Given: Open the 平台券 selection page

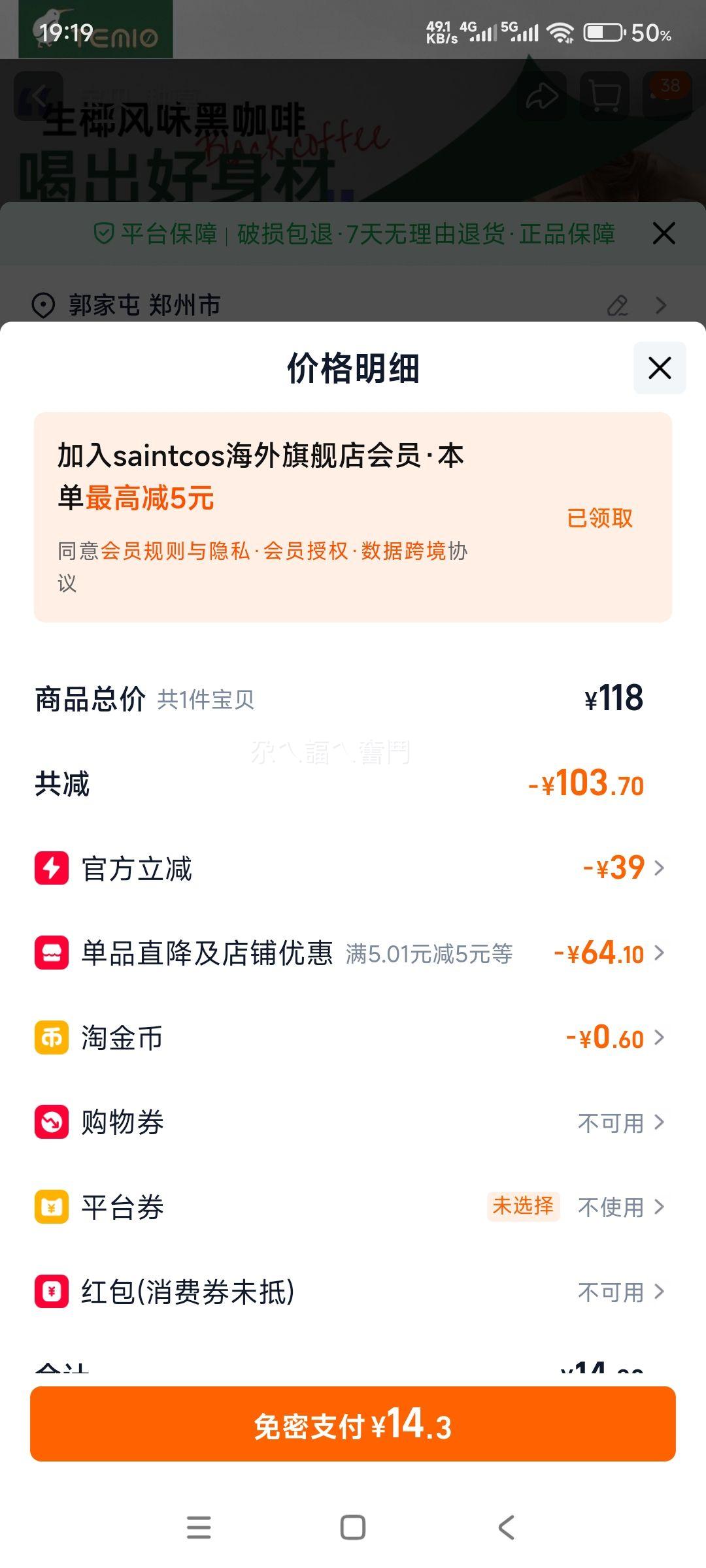Looking at the screenshot, I should 660,1207.
